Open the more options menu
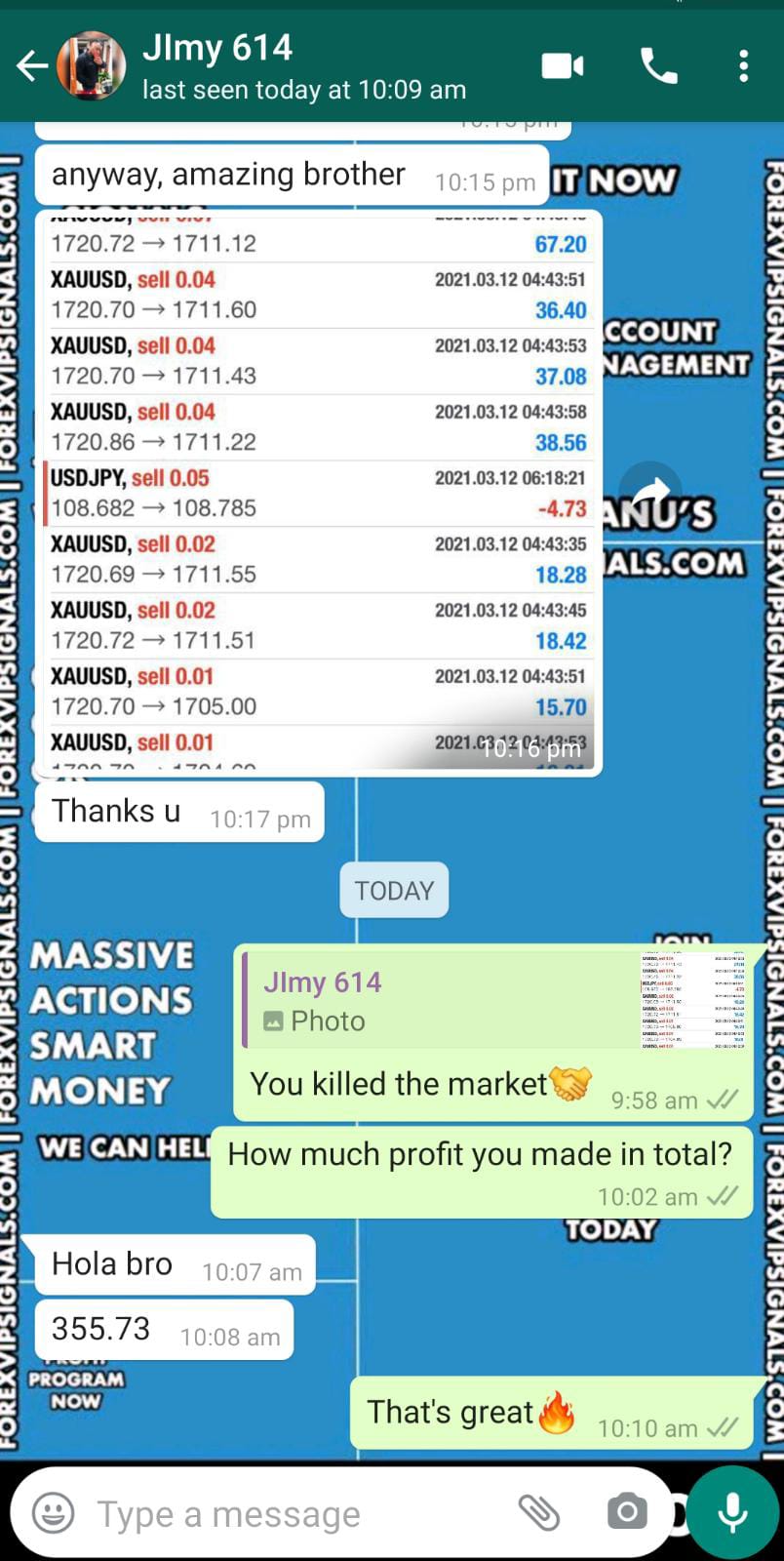 point(744,66)
